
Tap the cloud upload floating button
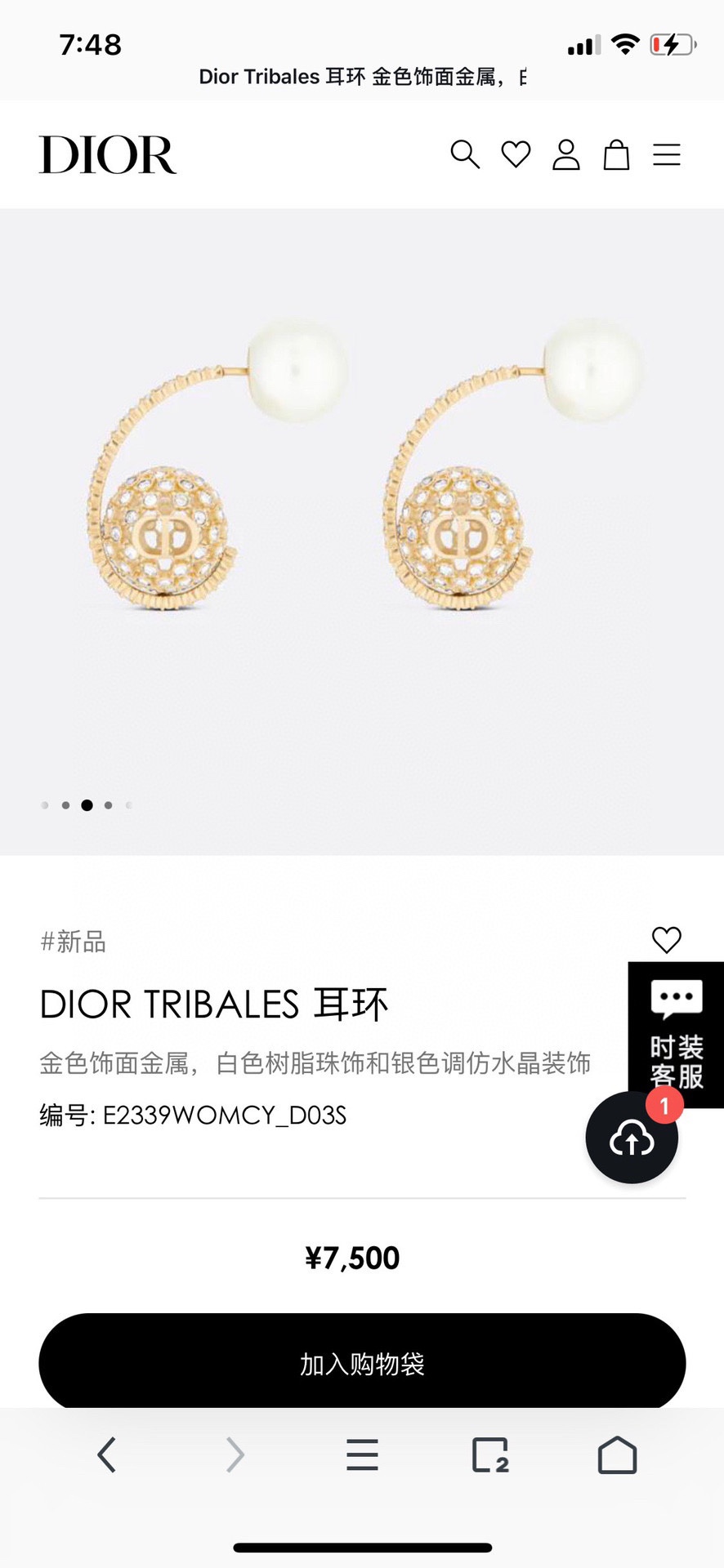pos(632,1138)
